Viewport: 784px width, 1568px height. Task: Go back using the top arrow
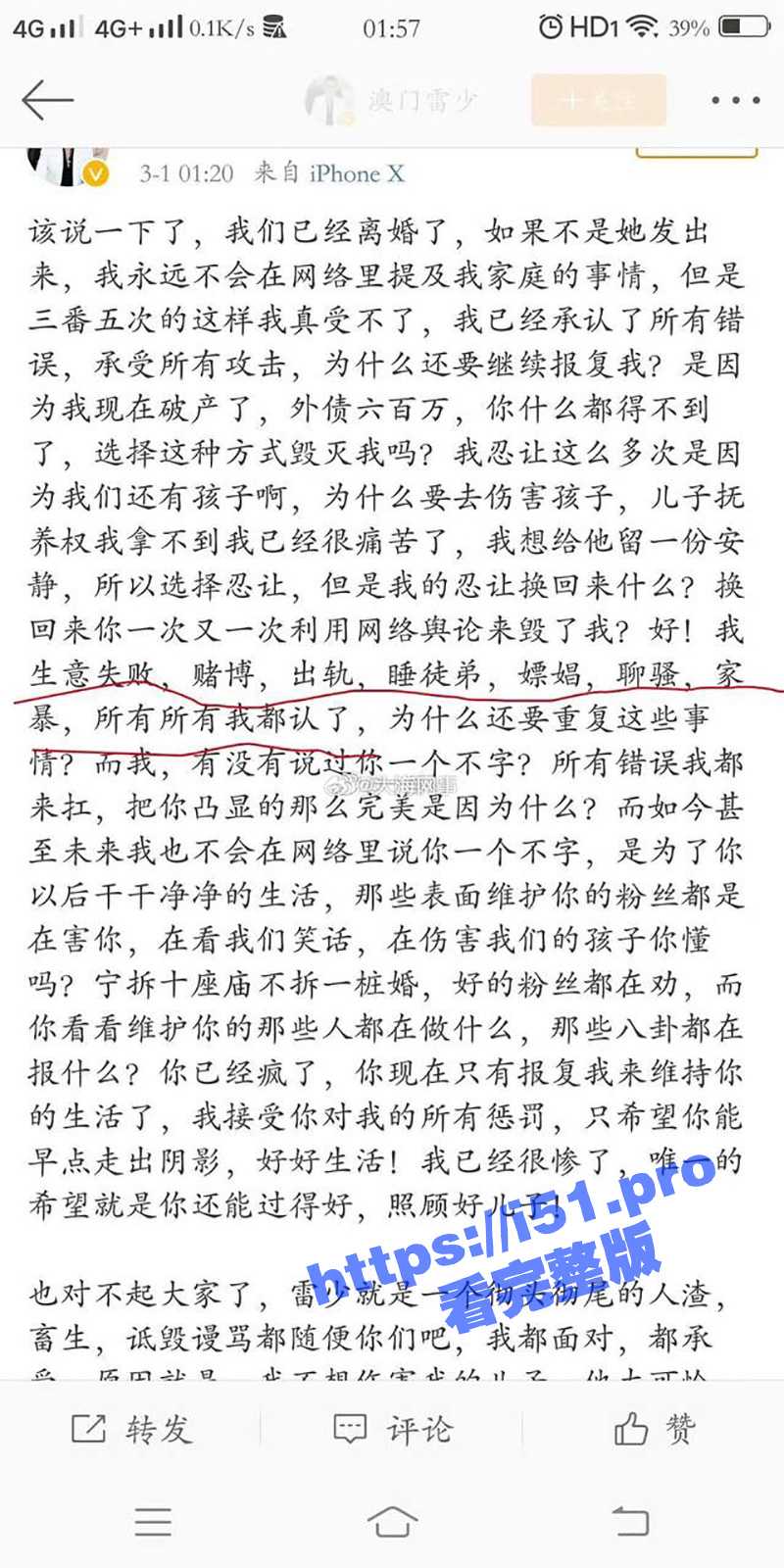(x=47, y=100)
